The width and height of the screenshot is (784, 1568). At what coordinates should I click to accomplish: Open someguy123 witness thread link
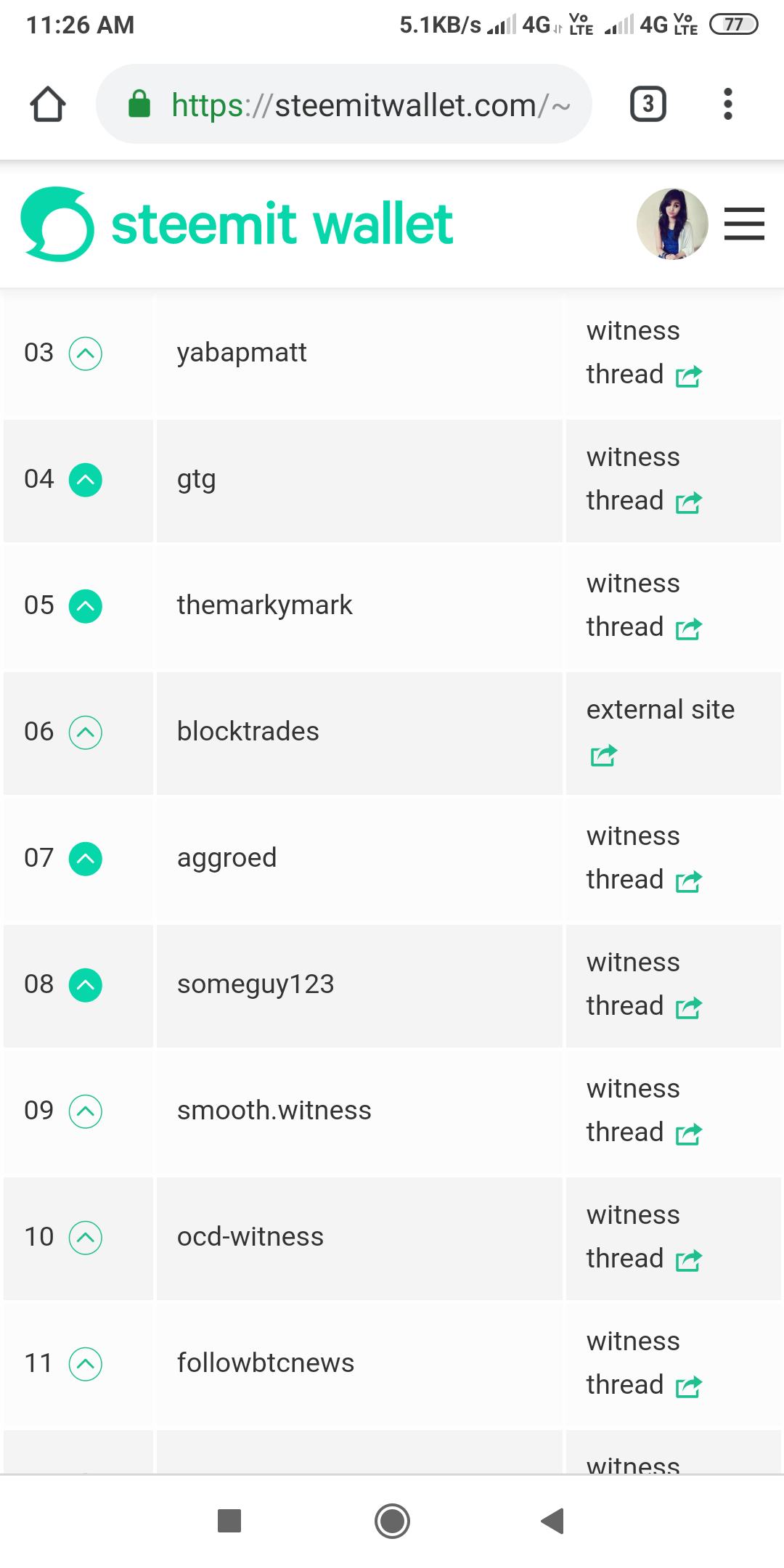(x=645, y=984)
